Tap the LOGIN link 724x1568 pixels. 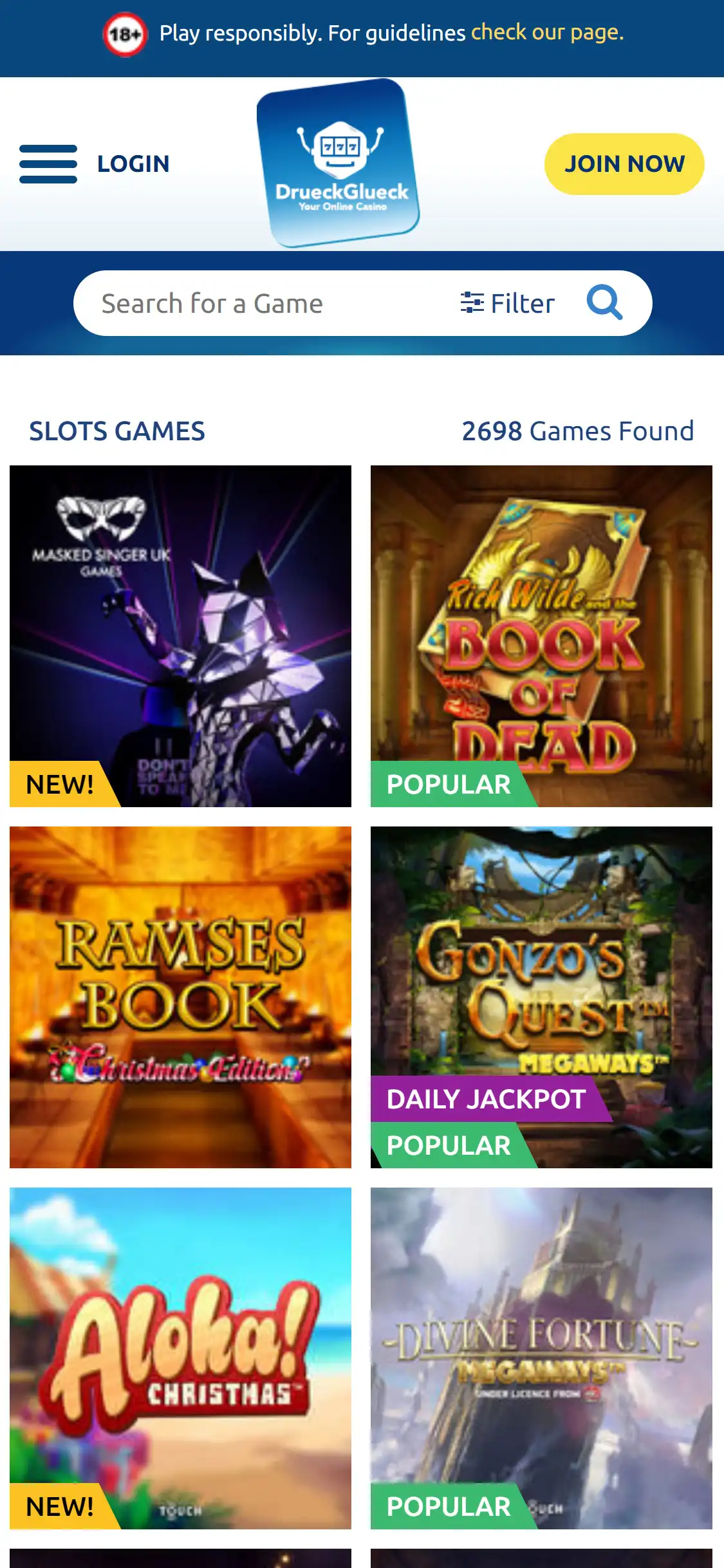pyautogui.click(x=133, y=163)
